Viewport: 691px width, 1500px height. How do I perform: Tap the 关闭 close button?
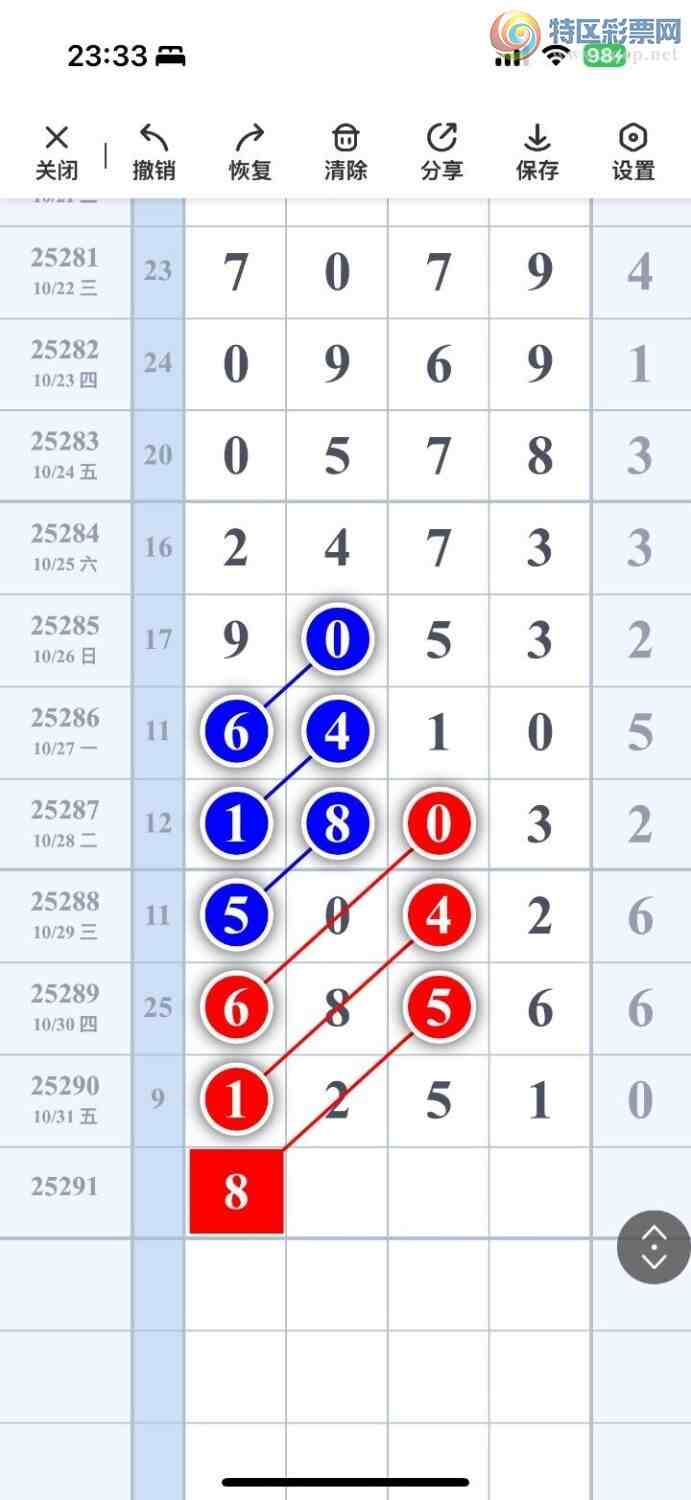click(x=57, y=152)
